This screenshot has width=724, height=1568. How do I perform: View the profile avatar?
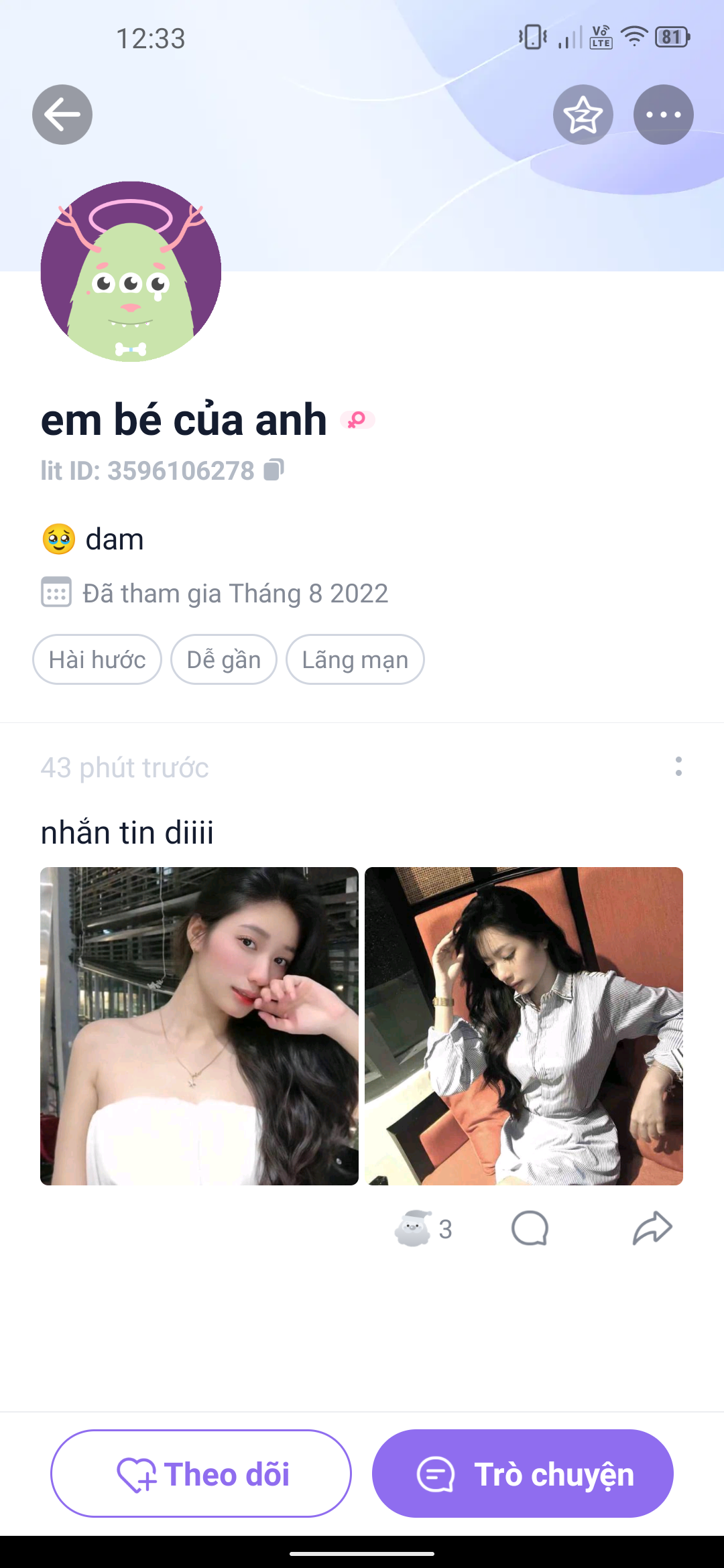point(131,271)
